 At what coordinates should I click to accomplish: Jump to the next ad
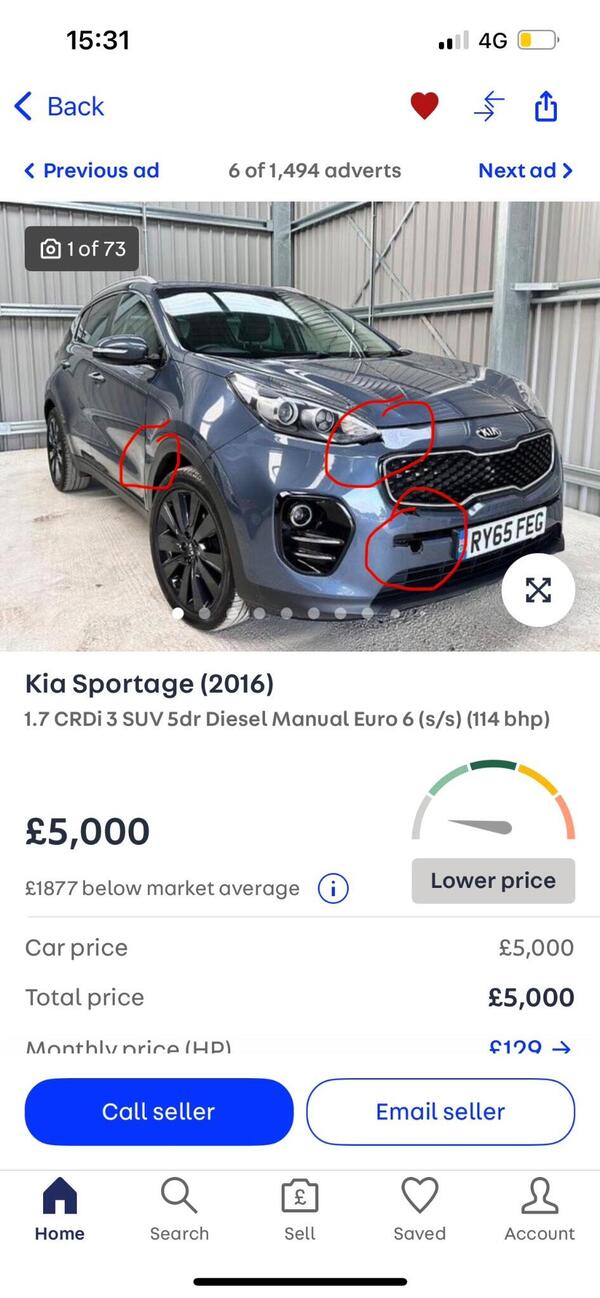click(x=525, y=170)
